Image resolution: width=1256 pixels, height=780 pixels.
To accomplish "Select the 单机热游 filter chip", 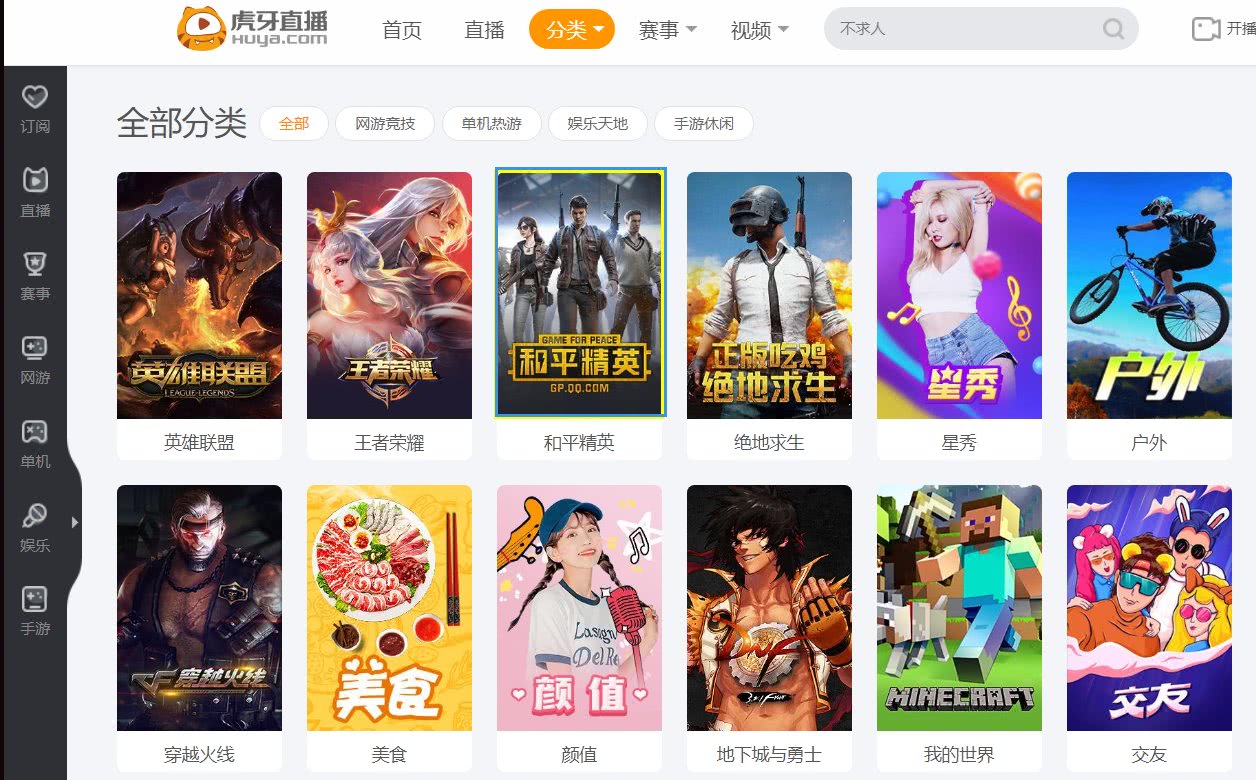I will 491,124.
